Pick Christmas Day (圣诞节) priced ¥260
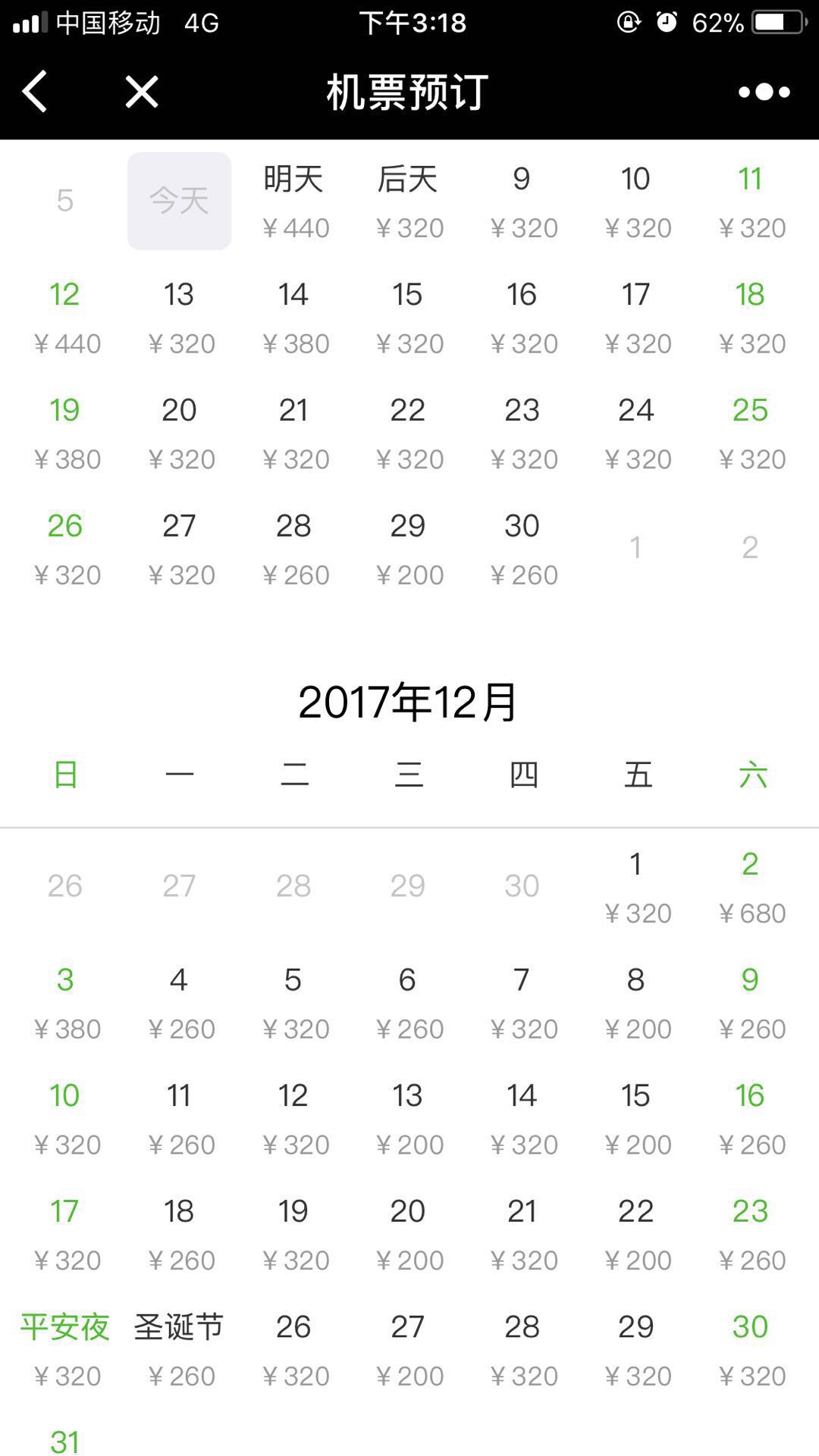This screenshot has height=1456, width=819. [179, 1350]
